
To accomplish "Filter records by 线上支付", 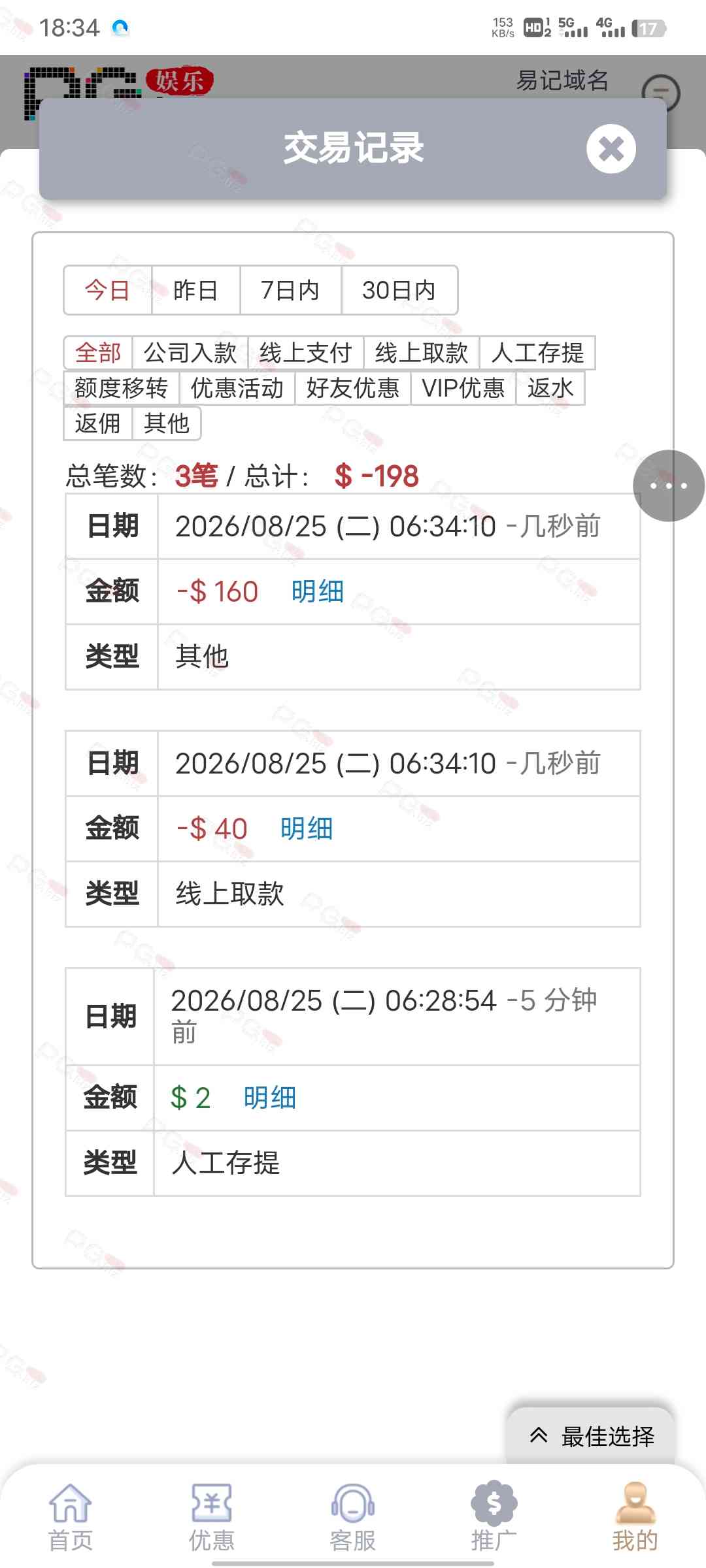I will [x=306, y=353].
